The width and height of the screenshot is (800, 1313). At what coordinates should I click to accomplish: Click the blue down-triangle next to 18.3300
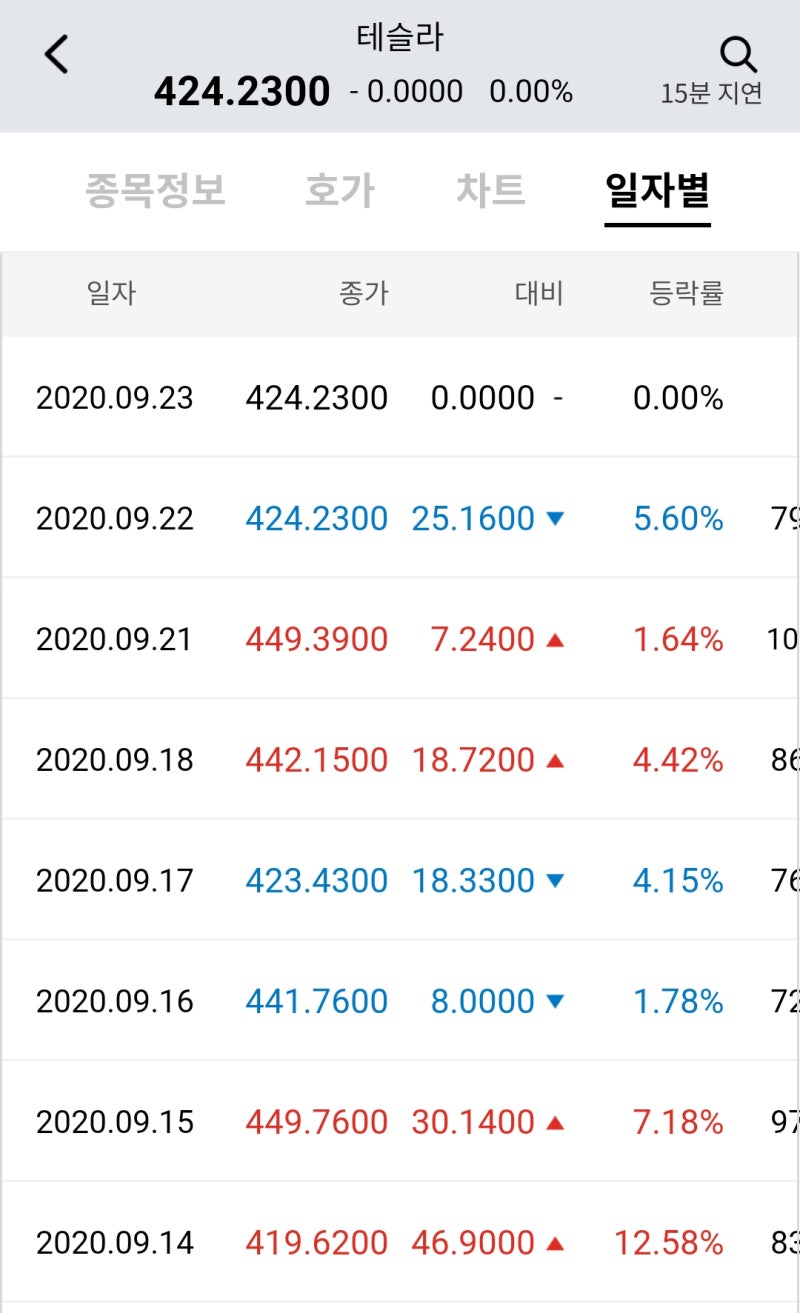(556, 880)
